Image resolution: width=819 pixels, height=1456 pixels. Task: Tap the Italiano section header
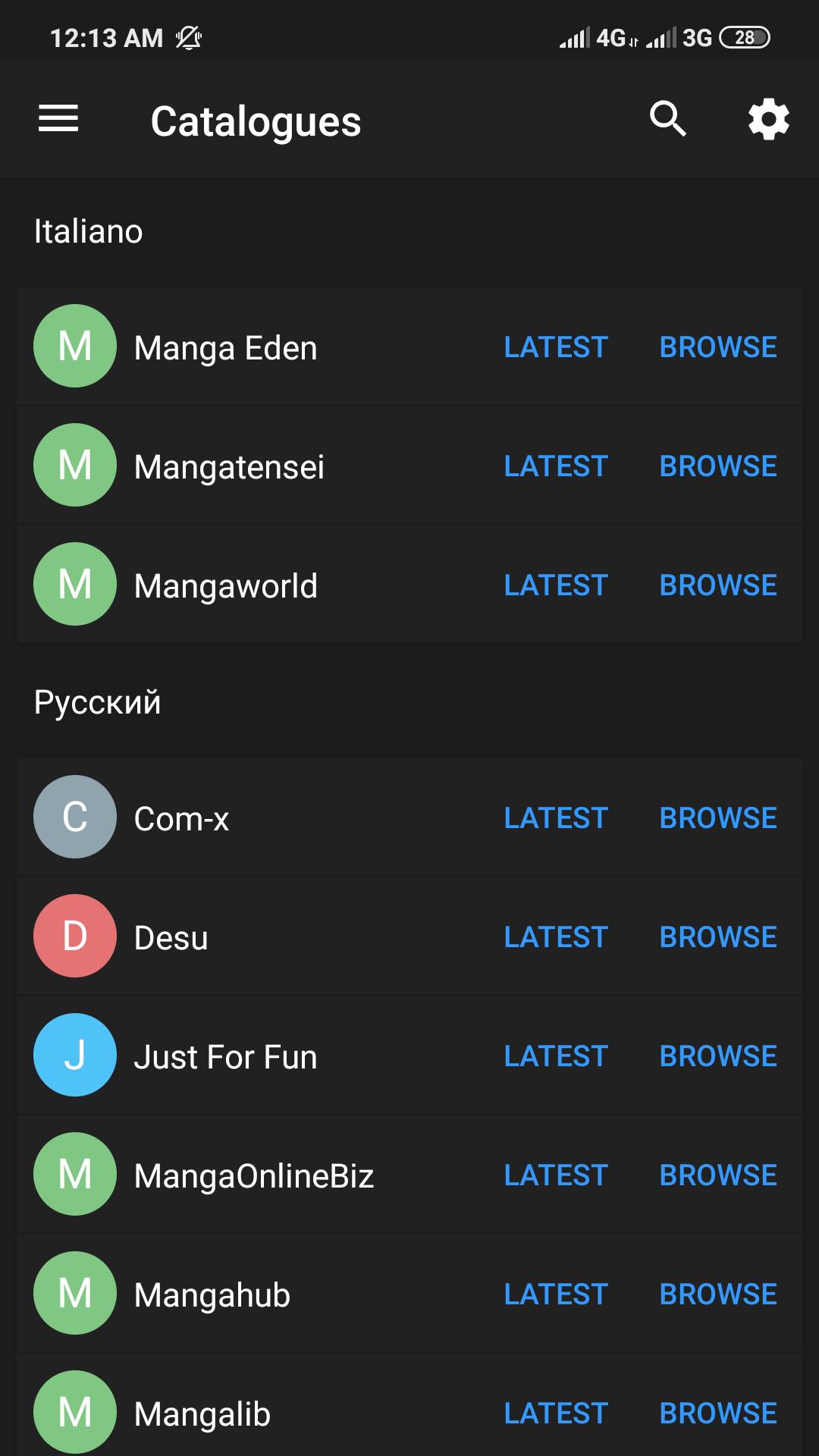pos(88,231)
